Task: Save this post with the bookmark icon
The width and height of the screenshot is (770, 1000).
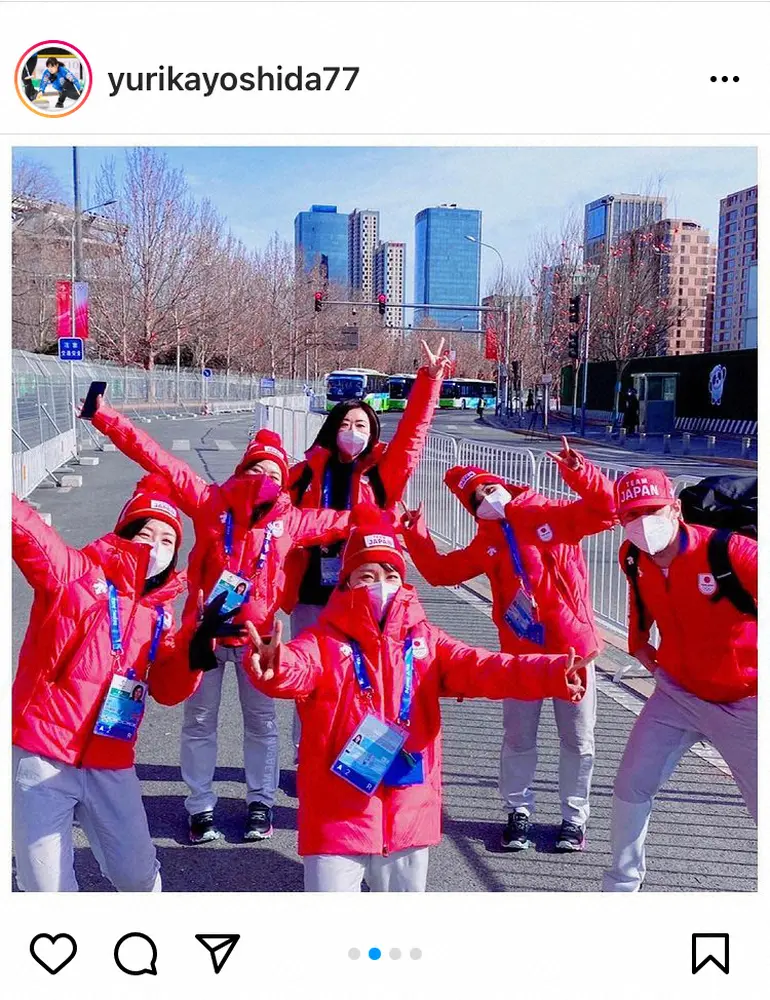Action: 710,953
